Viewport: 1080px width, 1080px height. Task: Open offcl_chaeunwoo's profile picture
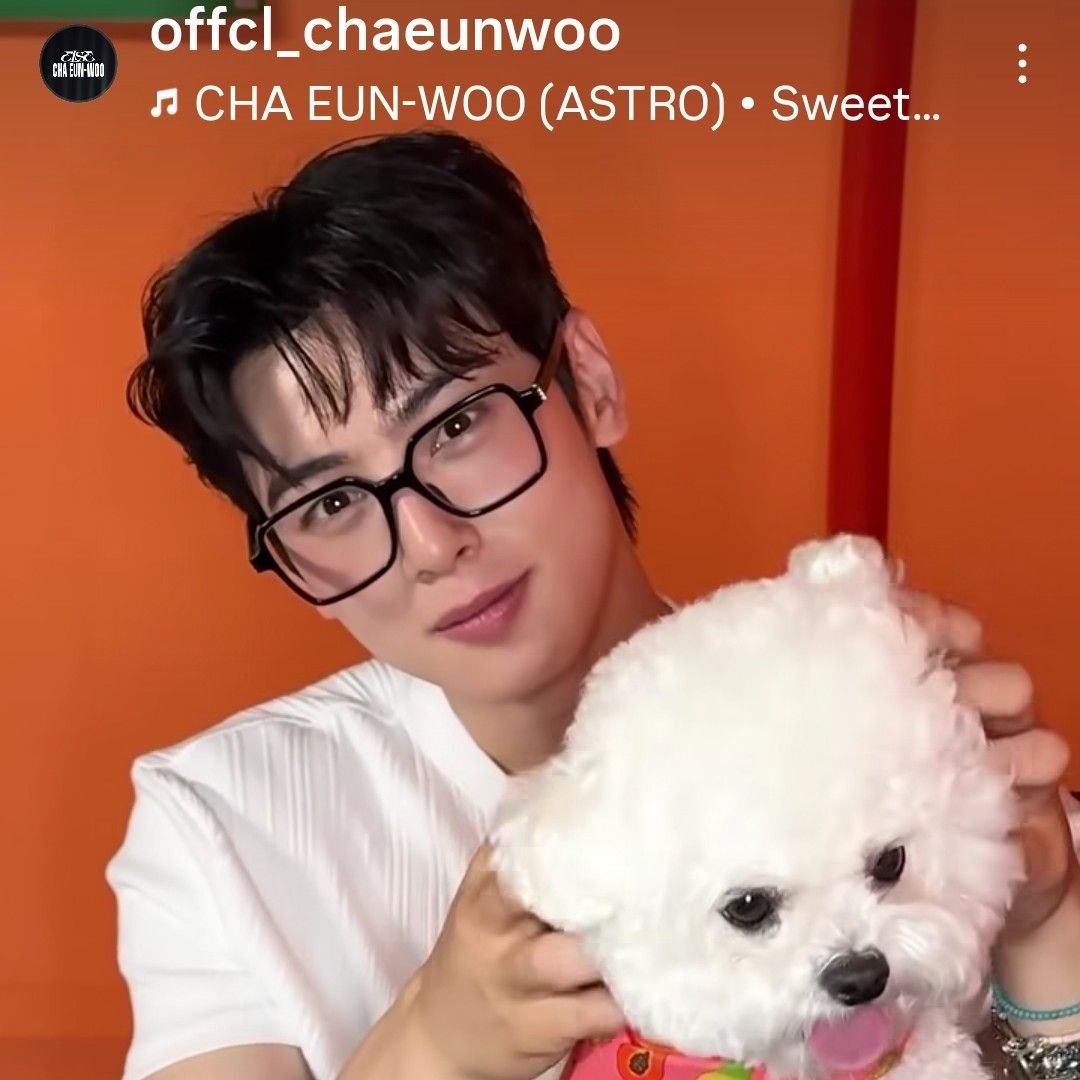point(78,64)
